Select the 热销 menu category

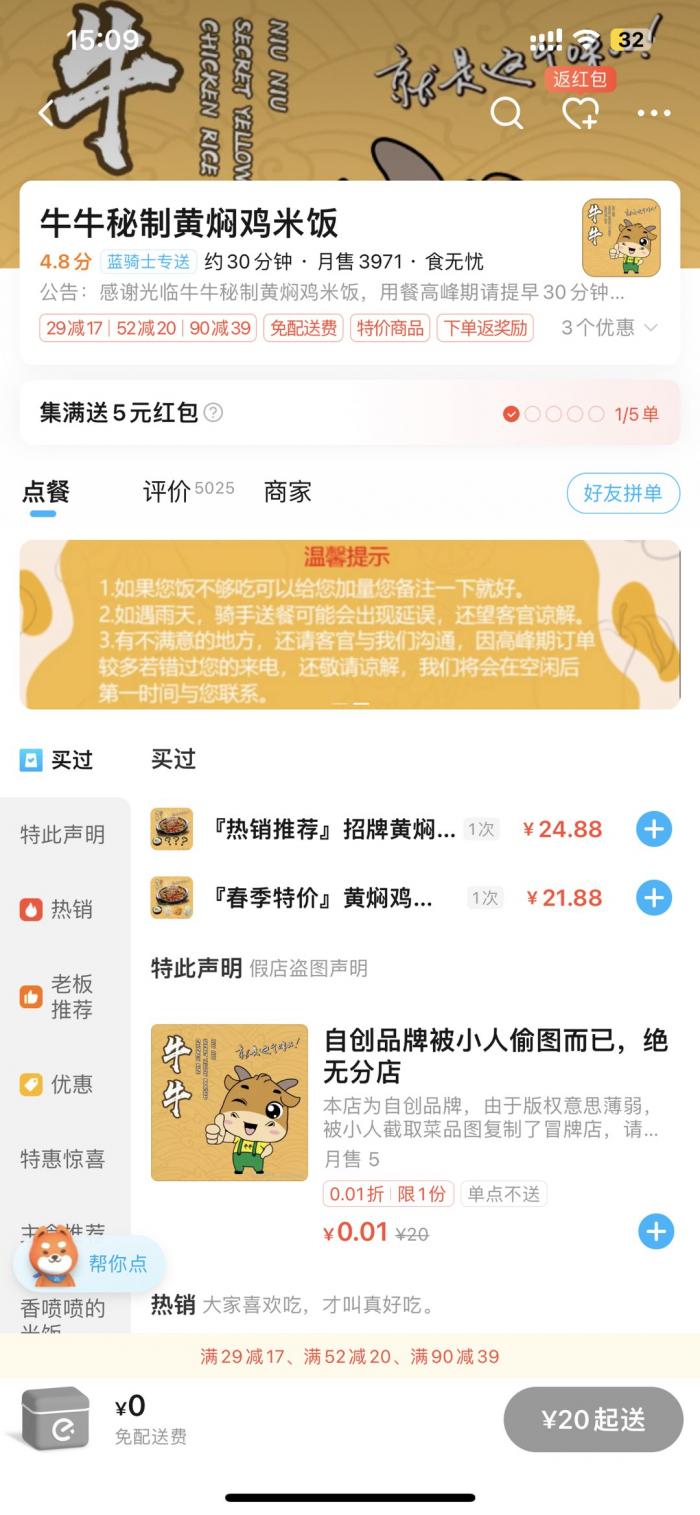pyautogui.click(x=60, y=909)
